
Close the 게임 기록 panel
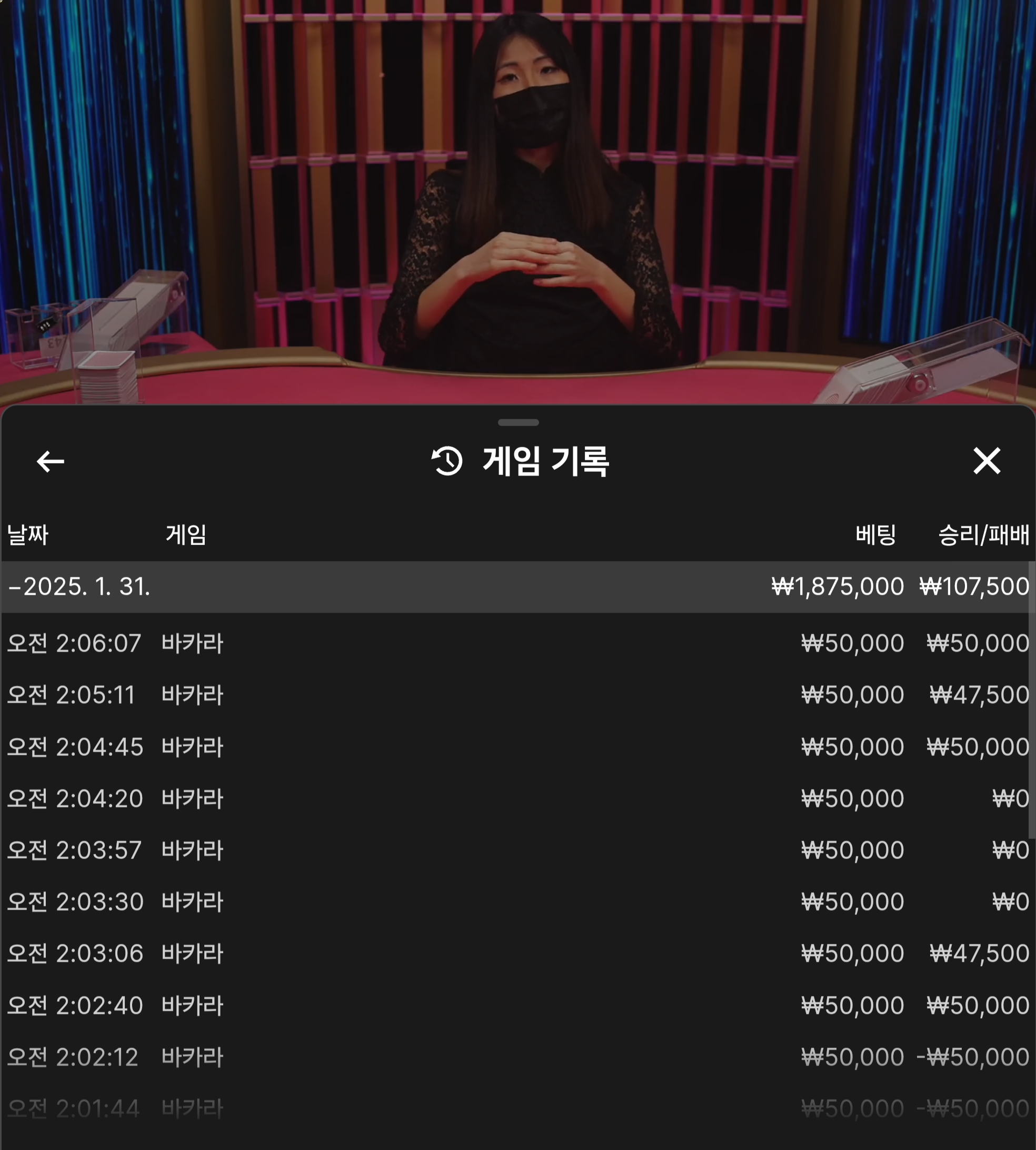(x=987, y=461)
